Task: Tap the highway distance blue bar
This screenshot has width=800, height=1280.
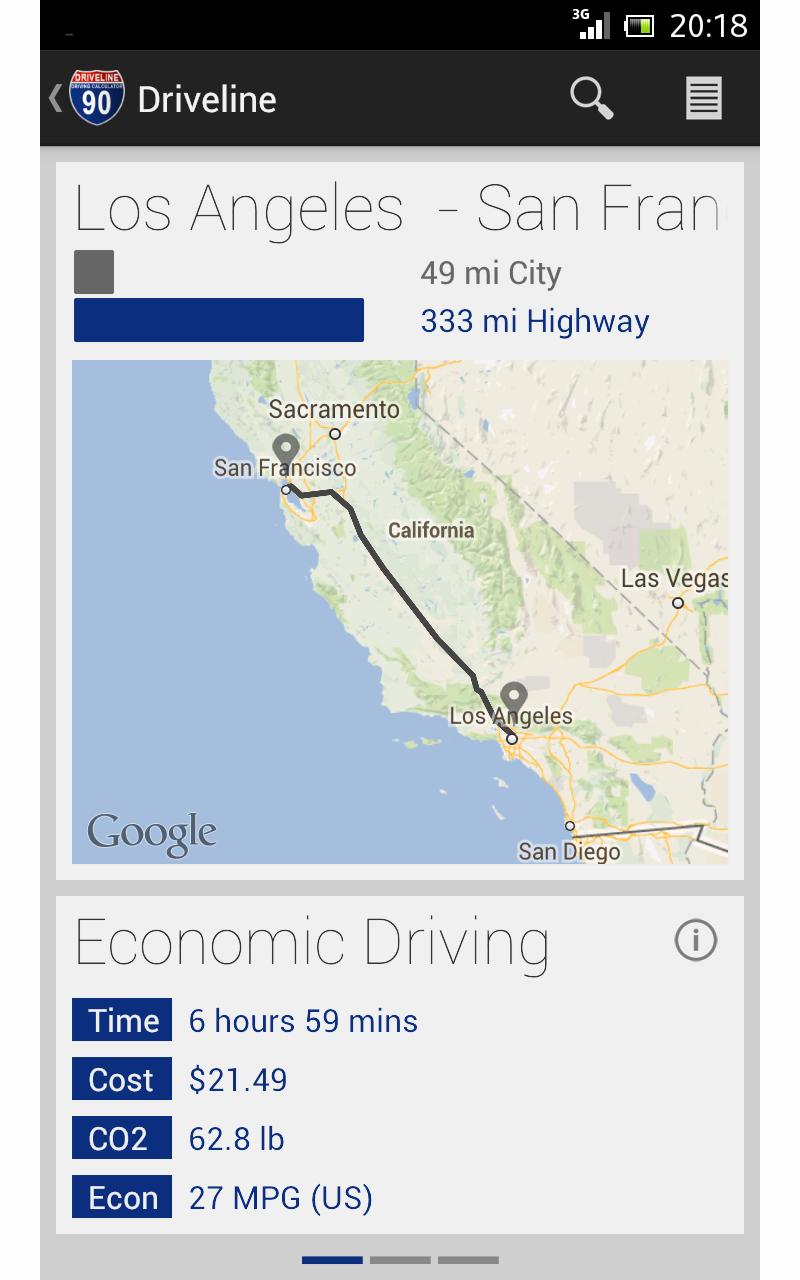Action: coord(218,319)
